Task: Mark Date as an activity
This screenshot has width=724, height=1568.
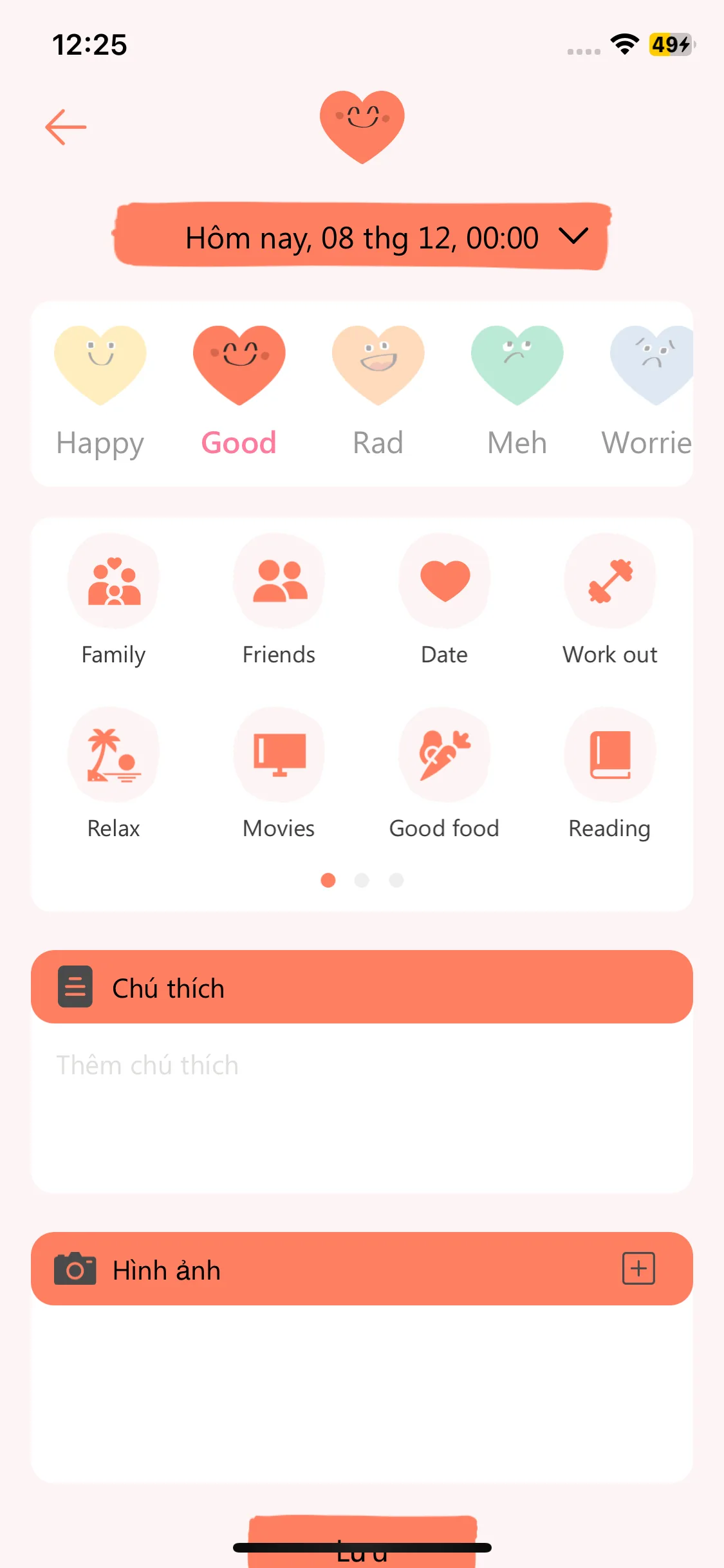Action: (445, 581)
